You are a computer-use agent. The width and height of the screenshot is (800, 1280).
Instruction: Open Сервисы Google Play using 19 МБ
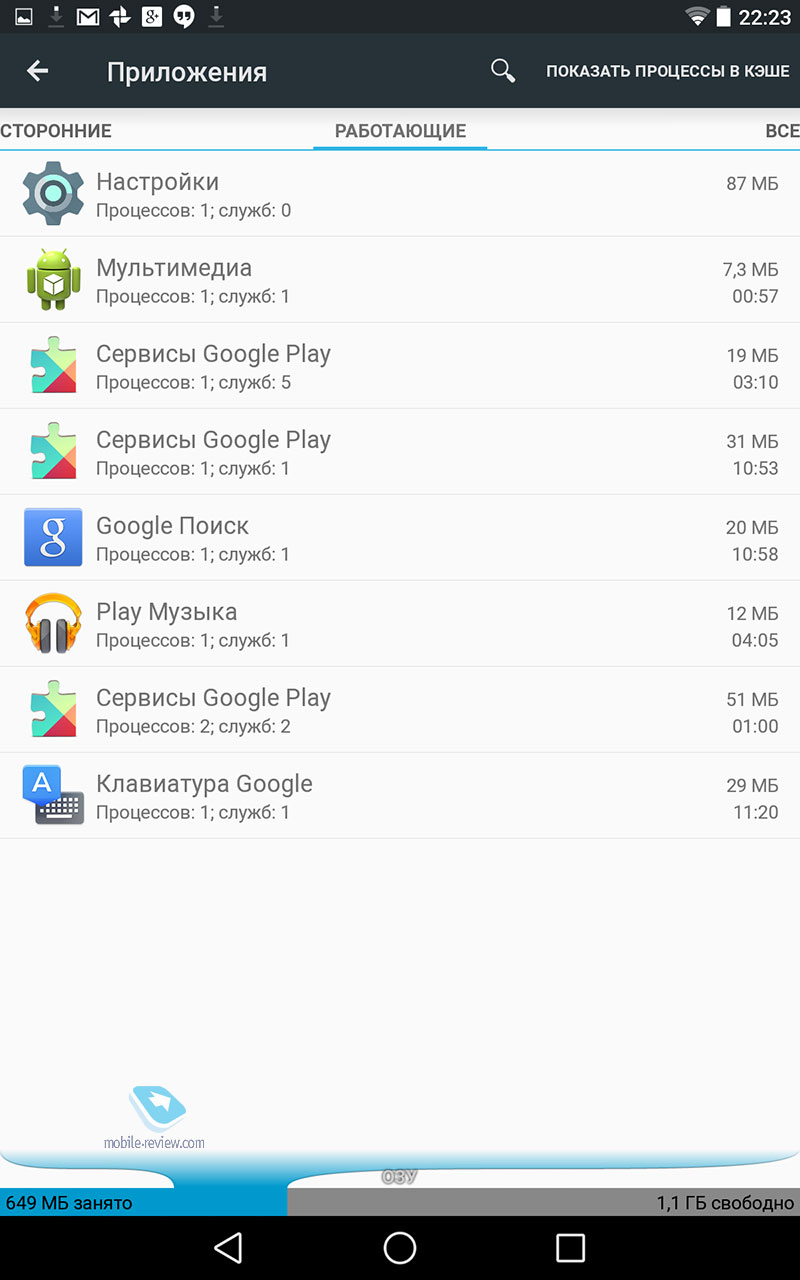[x=400, y=366]
